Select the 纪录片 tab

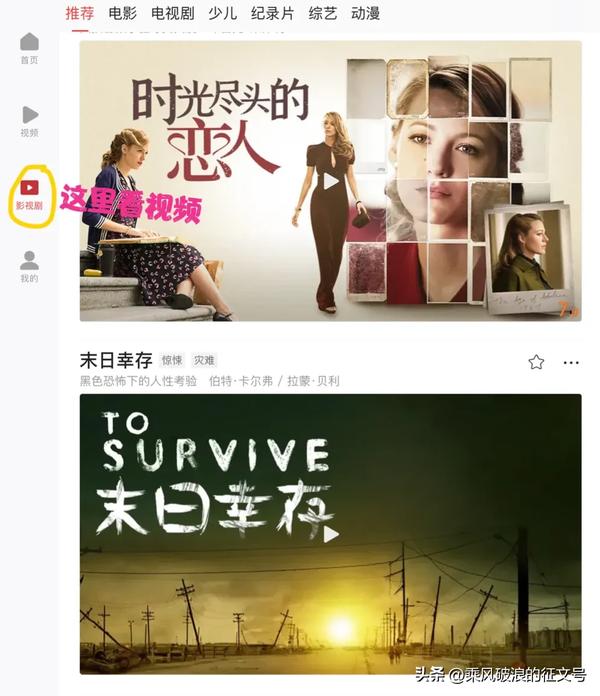pyautogui.click(x=273, y=13)
